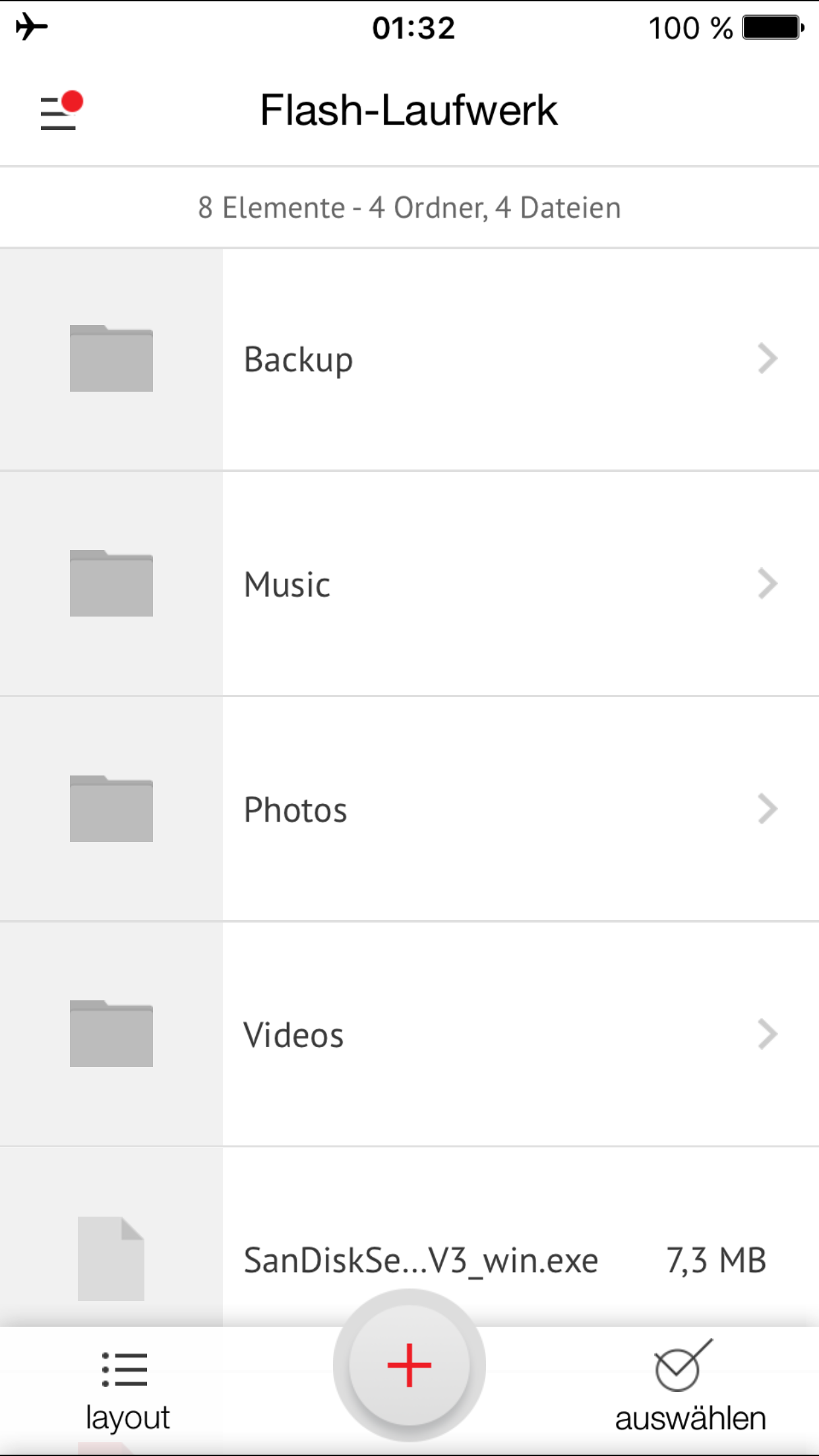Image resolution: width=819 pixels, height=1456 pixels.
Task: Open the Backup folder
Action: [x=409, y=360]
